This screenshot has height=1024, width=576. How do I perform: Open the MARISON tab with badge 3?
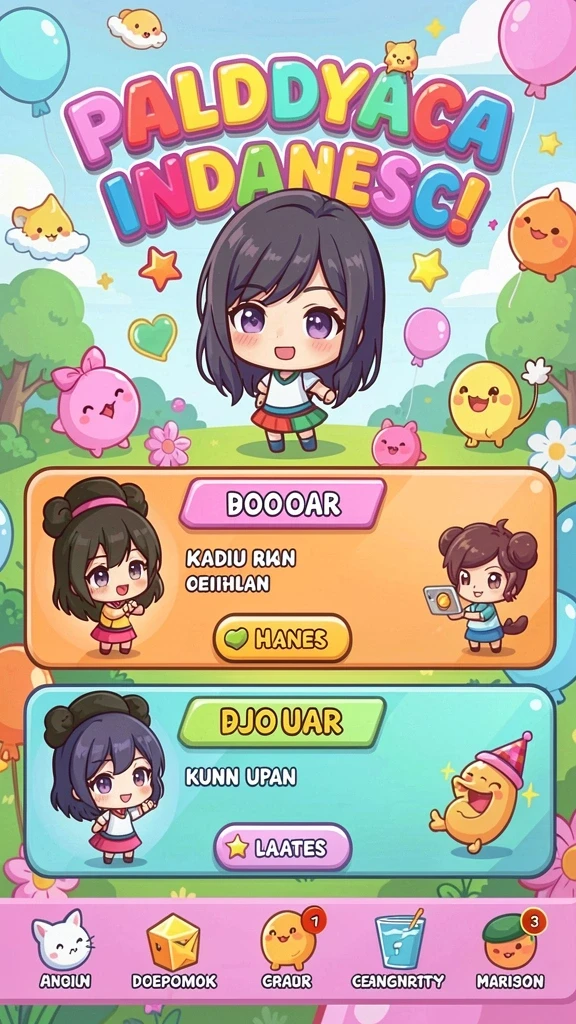click(511, 950)
